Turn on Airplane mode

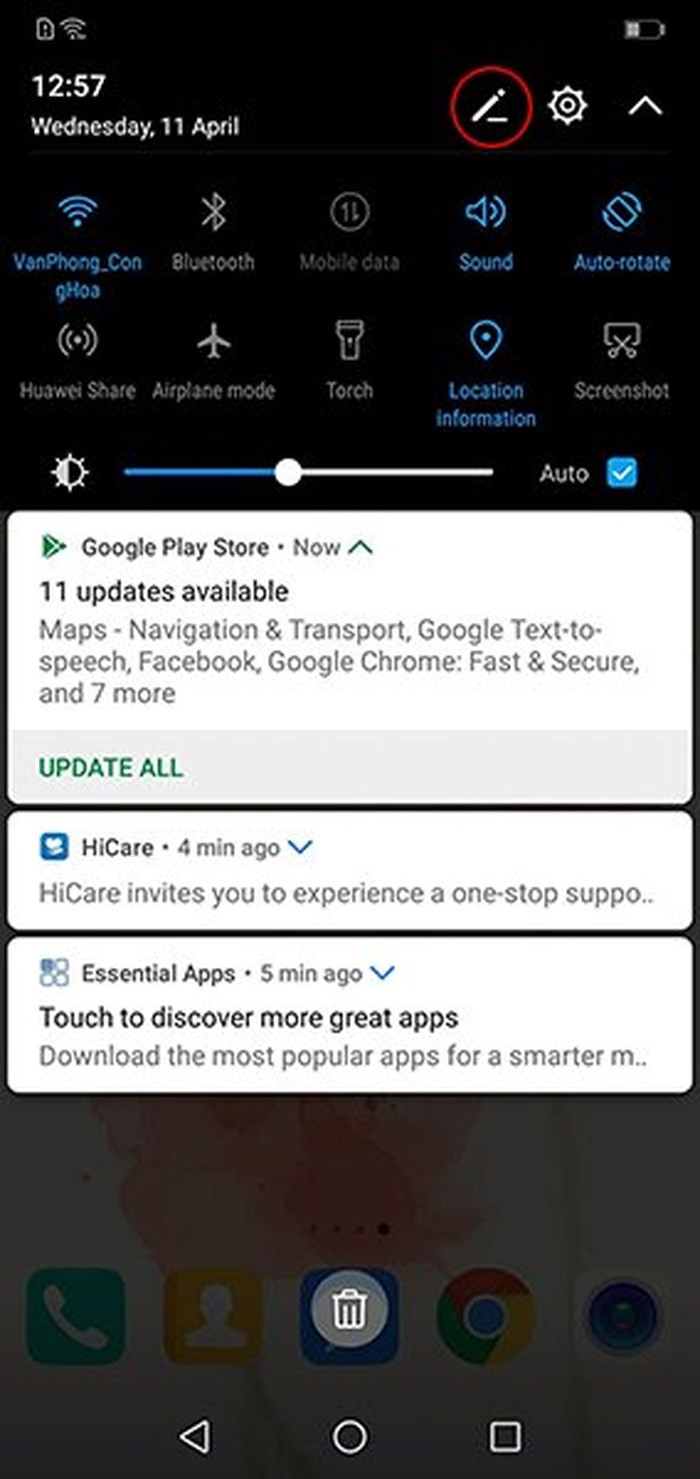213,342
